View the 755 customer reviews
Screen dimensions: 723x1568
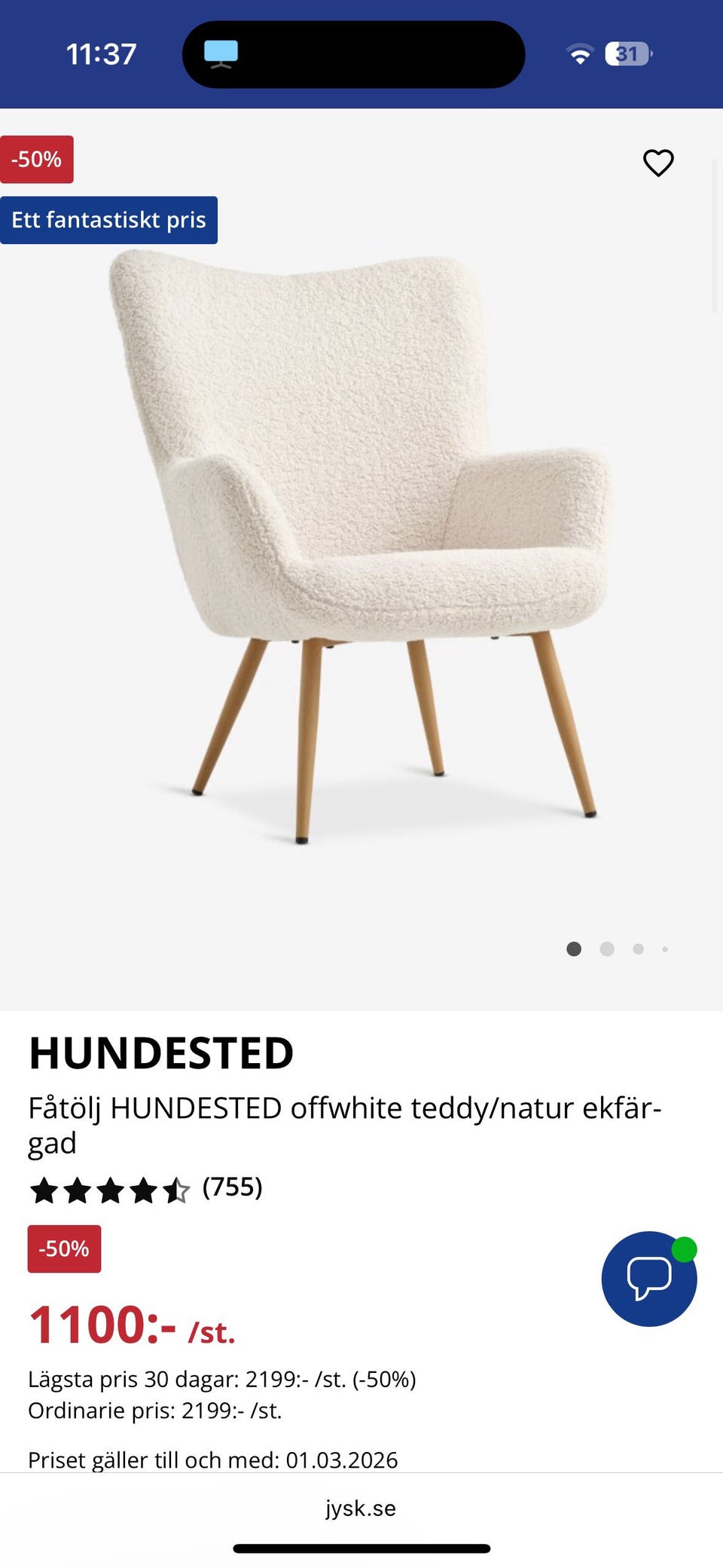[232, 1187]
